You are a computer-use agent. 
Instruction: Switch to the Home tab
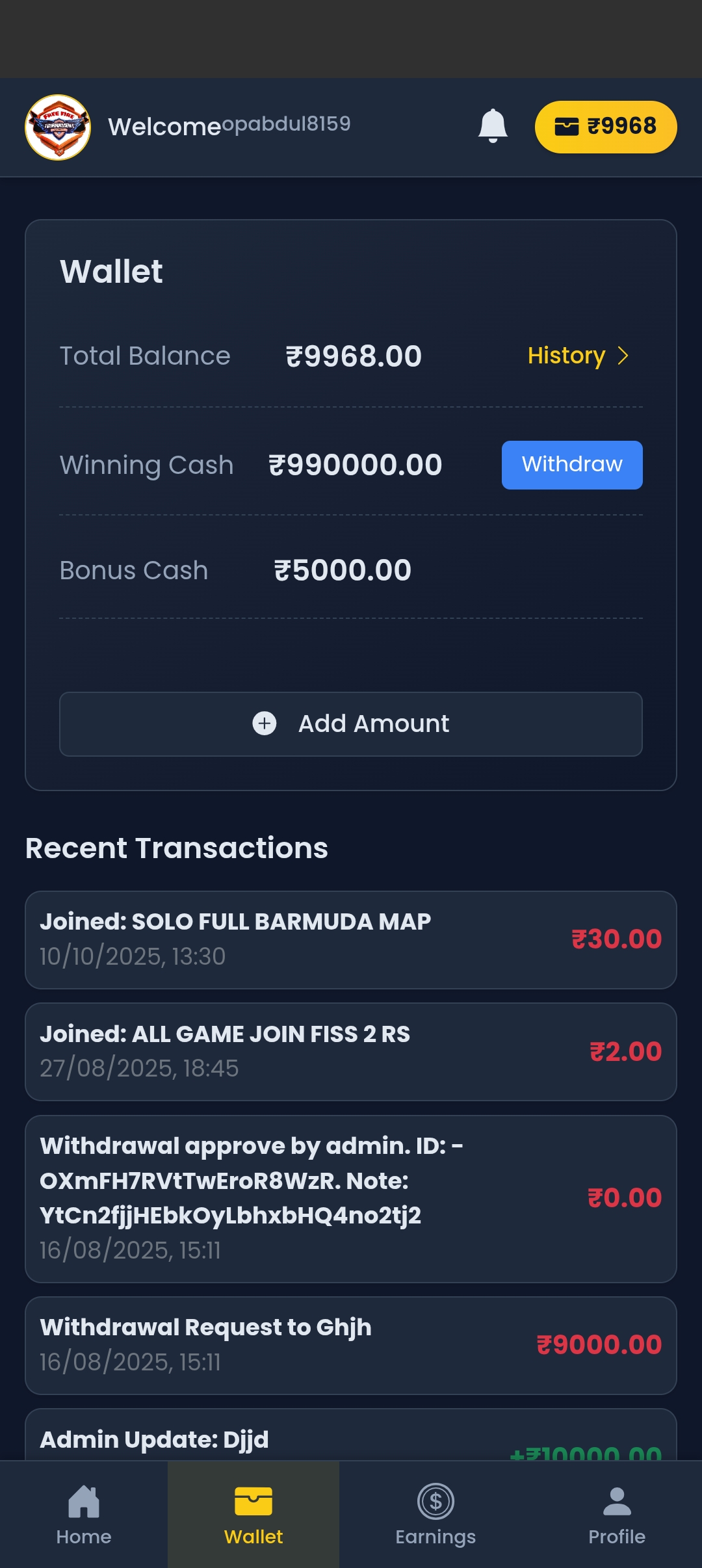coord(84,1515)
